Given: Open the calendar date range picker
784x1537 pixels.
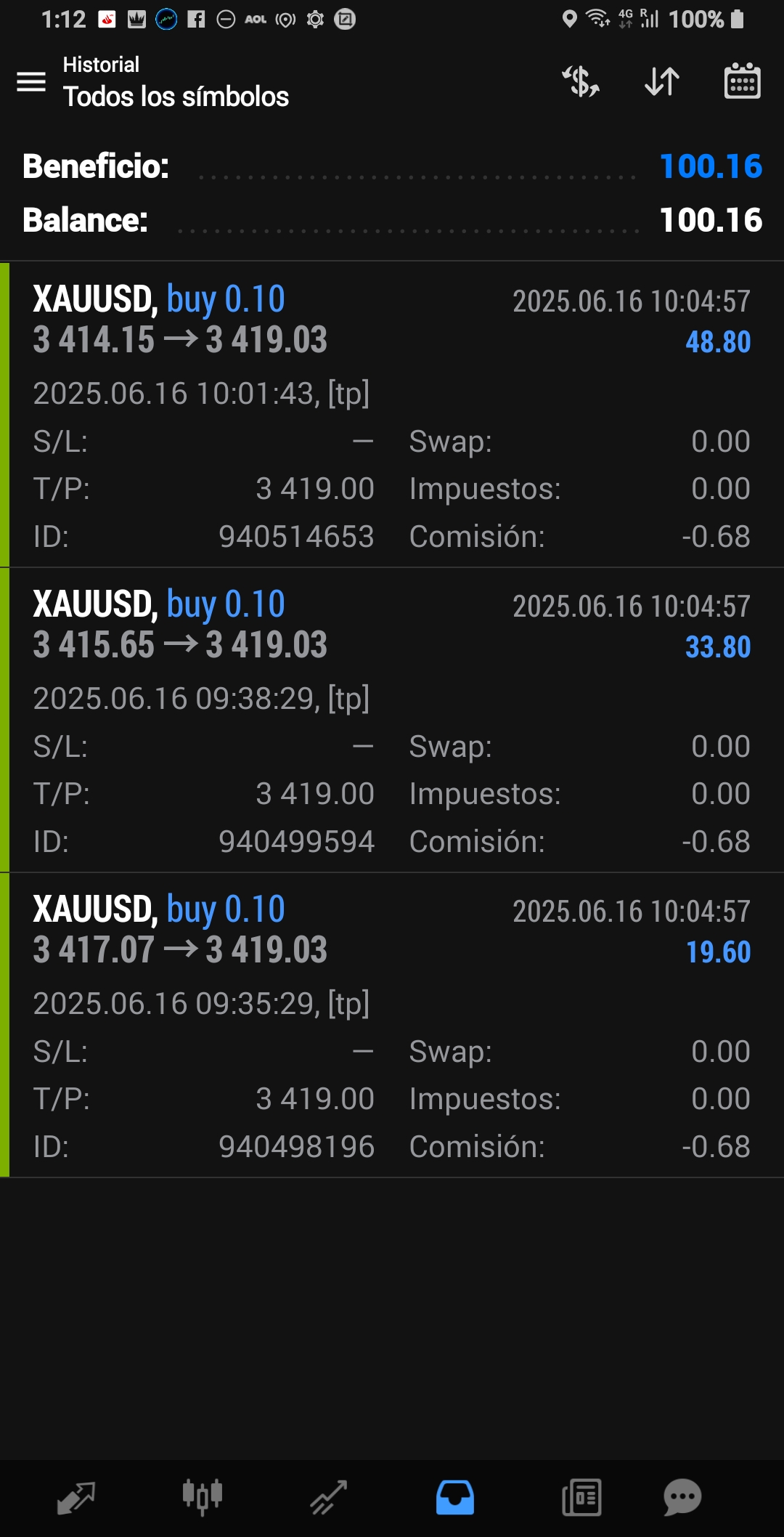Looking at the screenshot, I should (x=742, y=81).
